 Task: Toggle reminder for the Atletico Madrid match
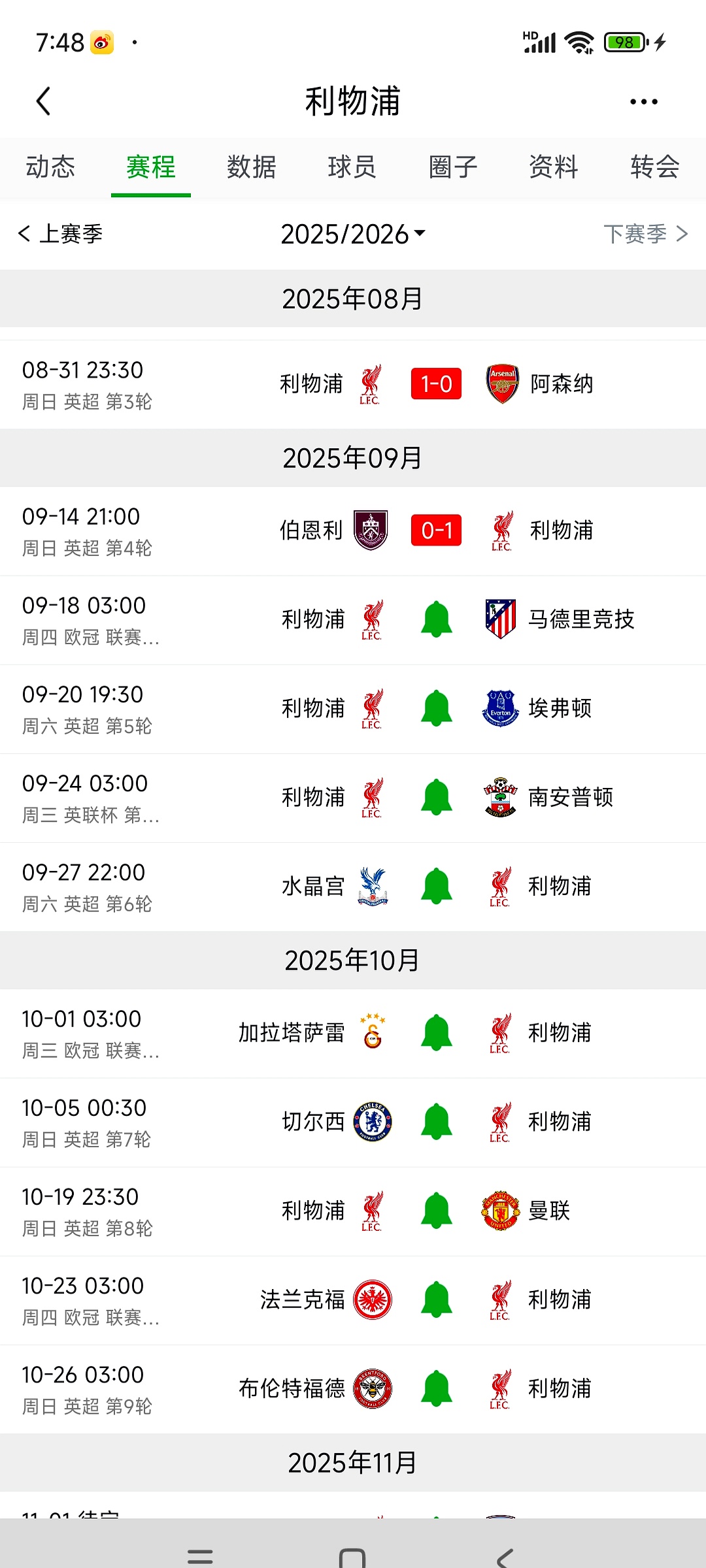(436, 620)
